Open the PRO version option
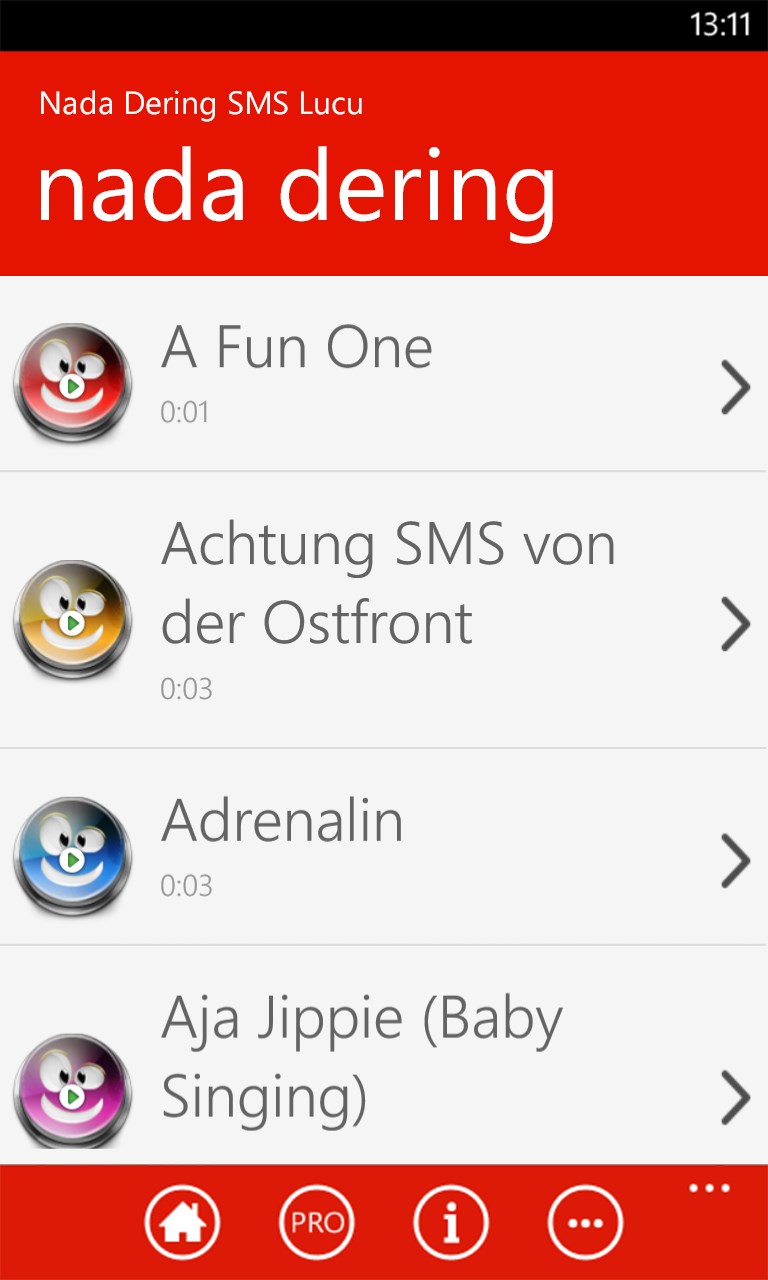 pyautogui.click(x=317, y=1222)
